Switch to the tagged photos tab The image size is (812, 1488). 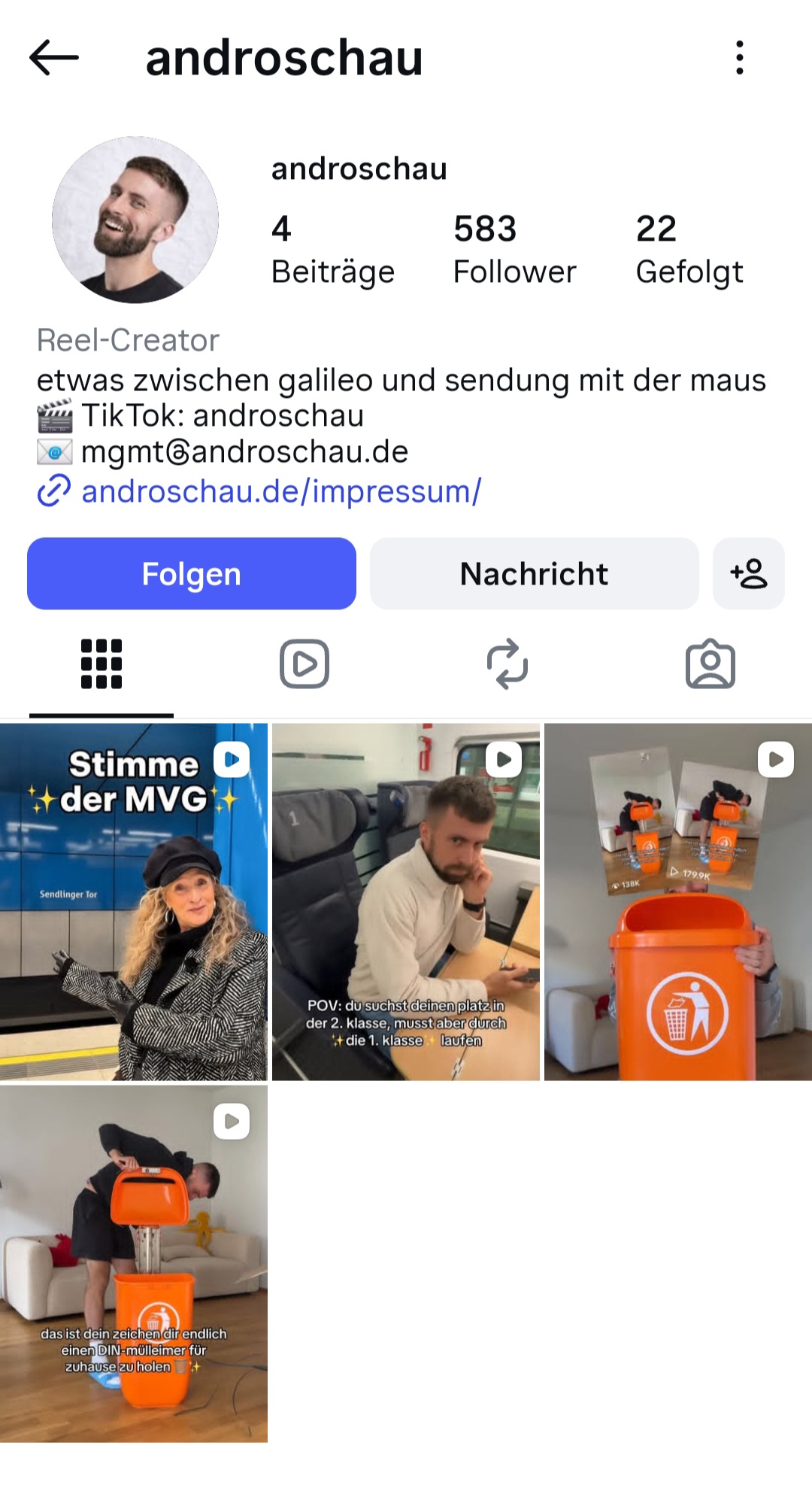(710, 664)
